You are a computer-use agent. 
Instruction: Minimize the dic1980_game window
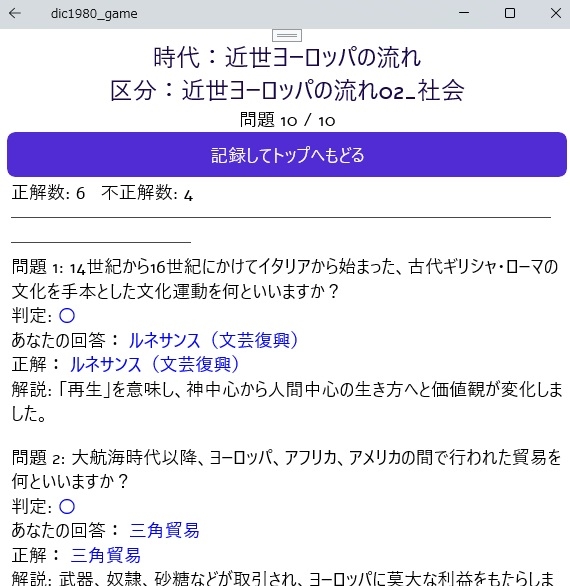coord(464,13)
